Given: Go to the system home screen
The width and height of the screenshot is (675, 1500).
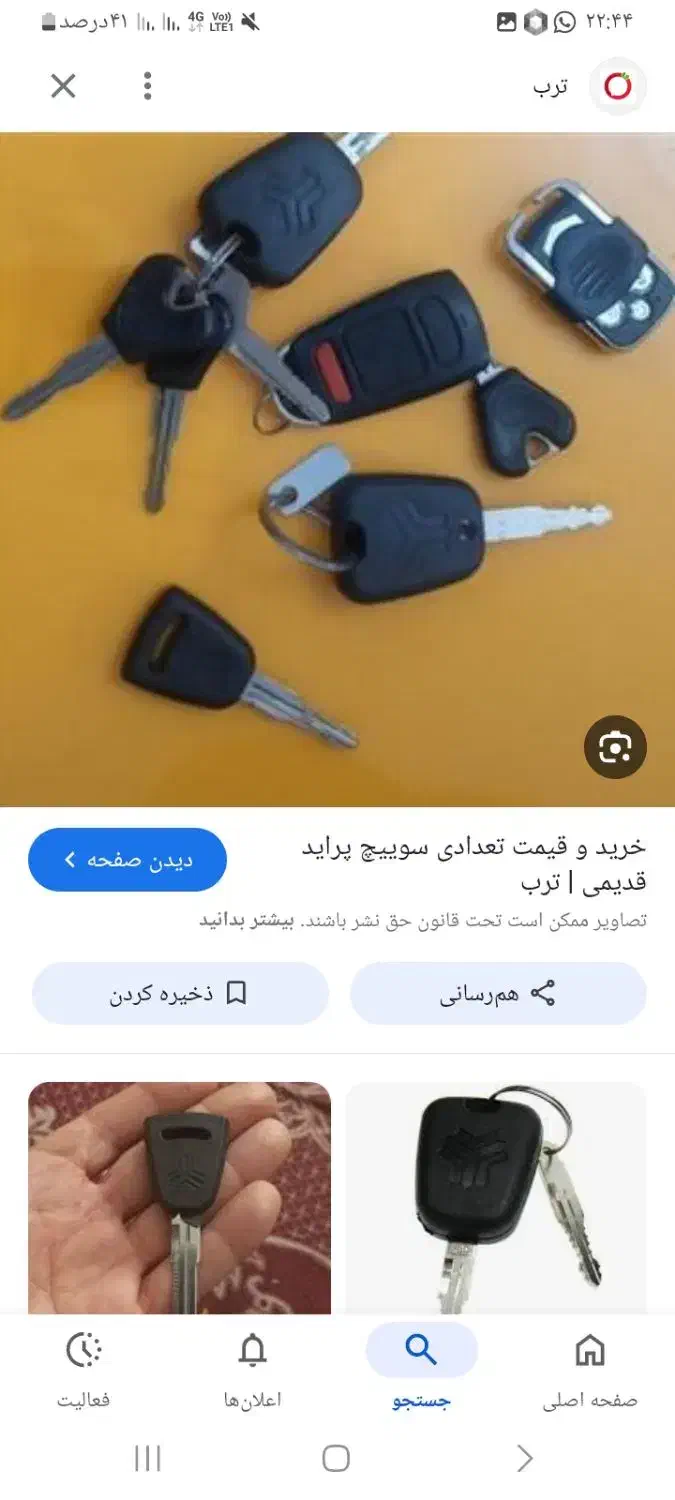Looking at the screenshot, I should [x=336, y=1459].
